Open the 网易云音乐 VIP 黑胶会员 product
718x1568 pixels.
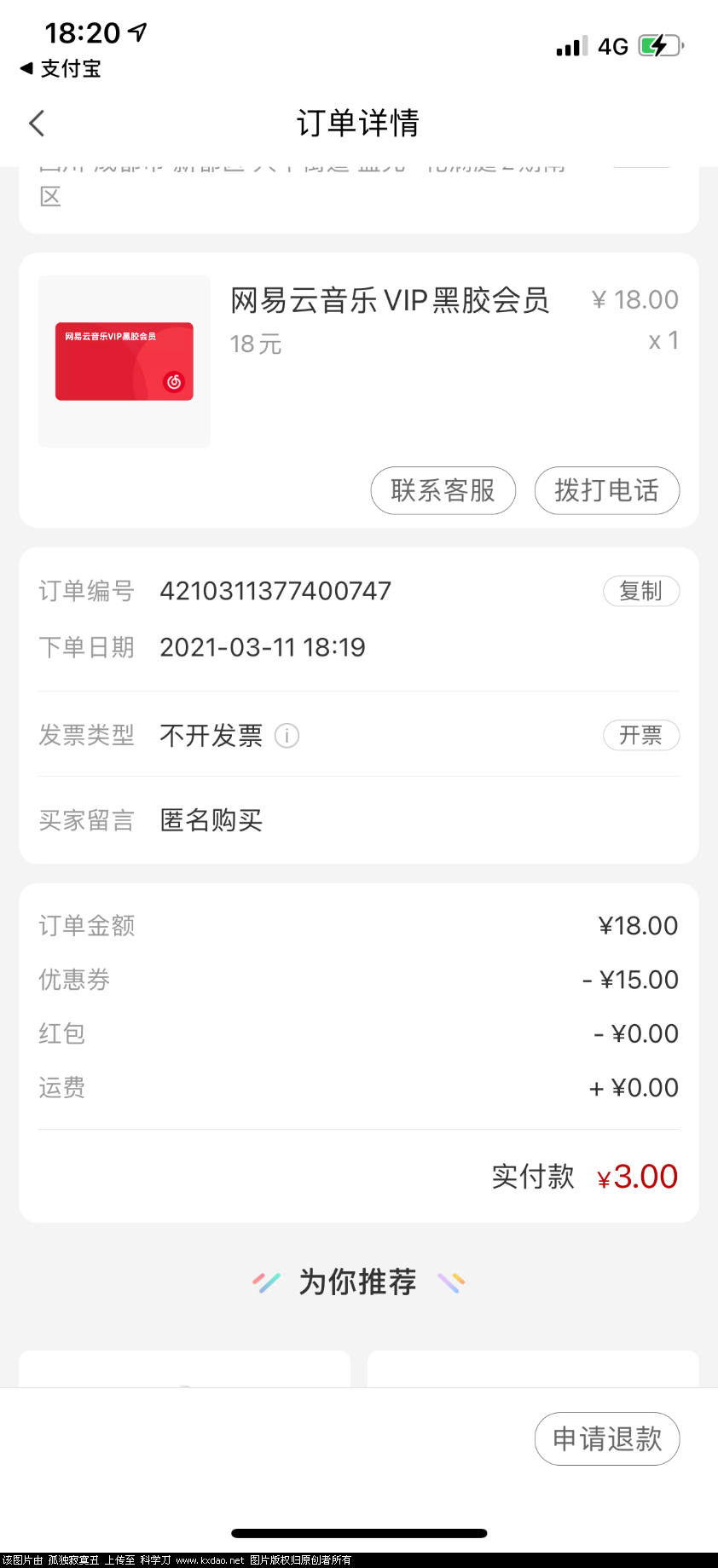pos(389,301)
